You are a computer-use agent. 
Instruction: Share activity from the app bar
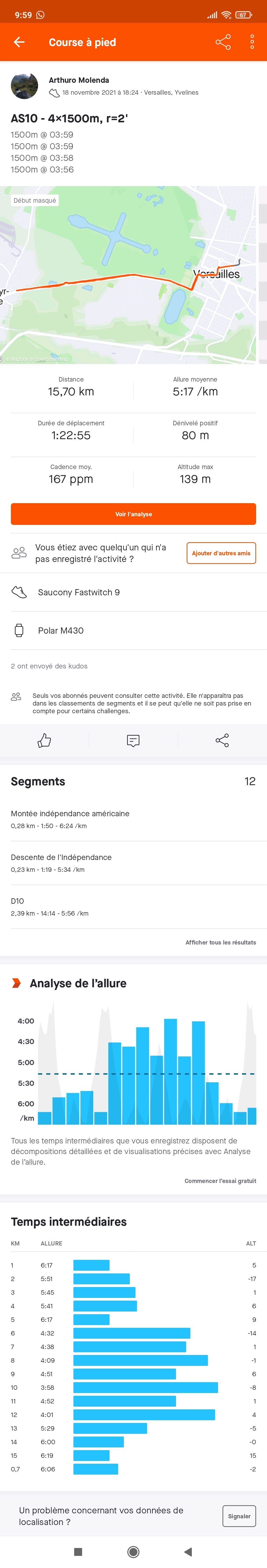223,42
